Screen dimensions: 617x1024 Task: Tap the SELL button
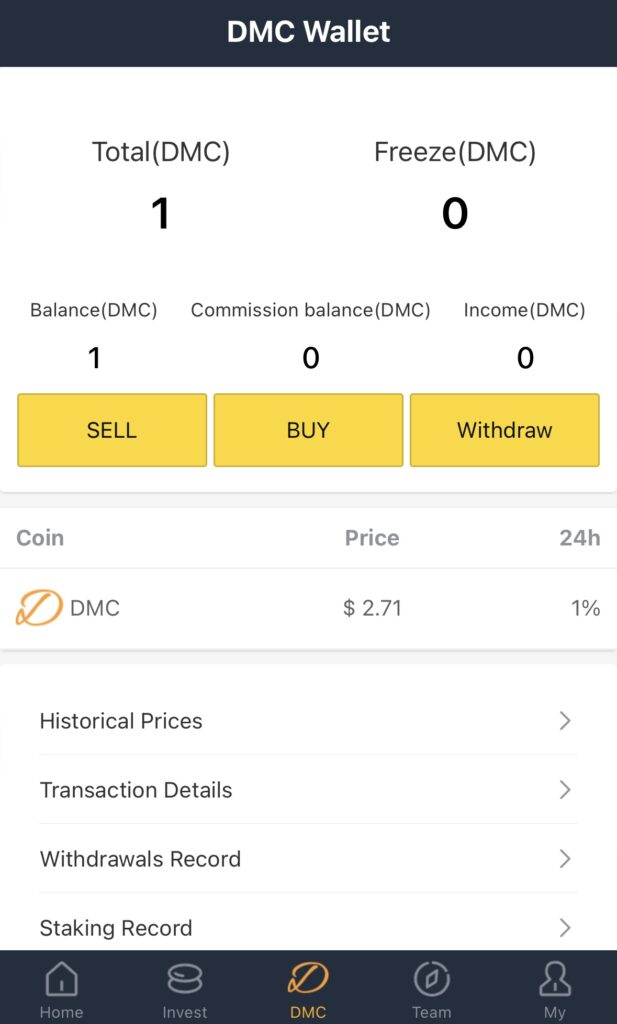112,430
